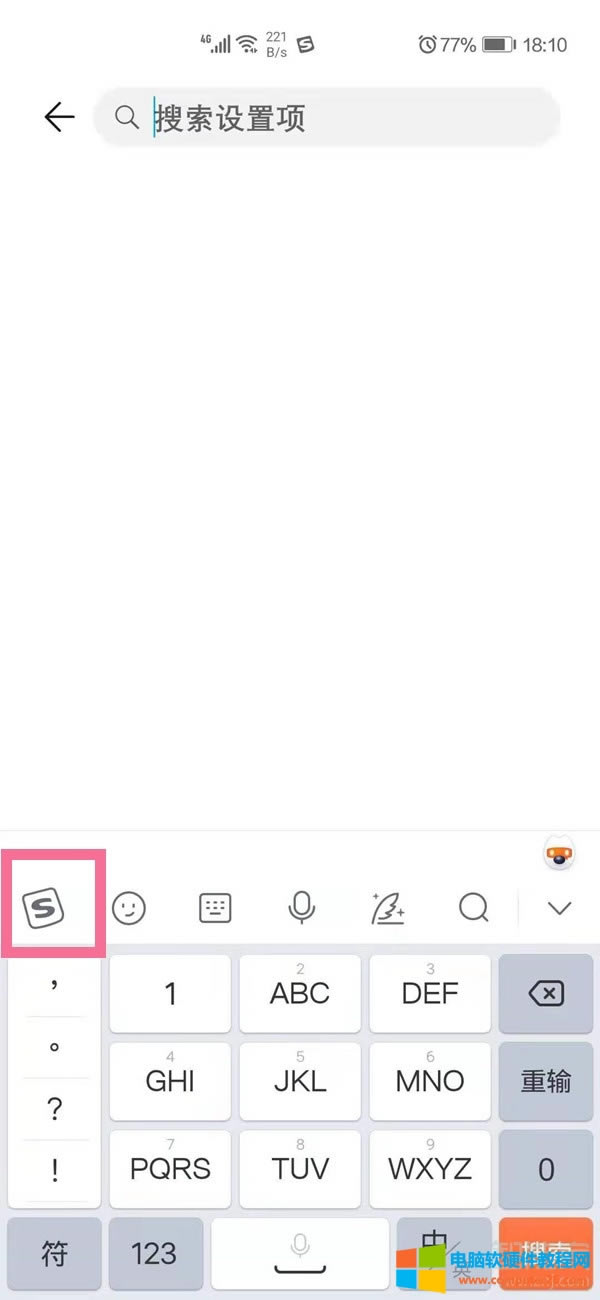Screen dimensions: 600x1300
Task: Switch to the 123 numeric keyboard
Action: 154,1253
